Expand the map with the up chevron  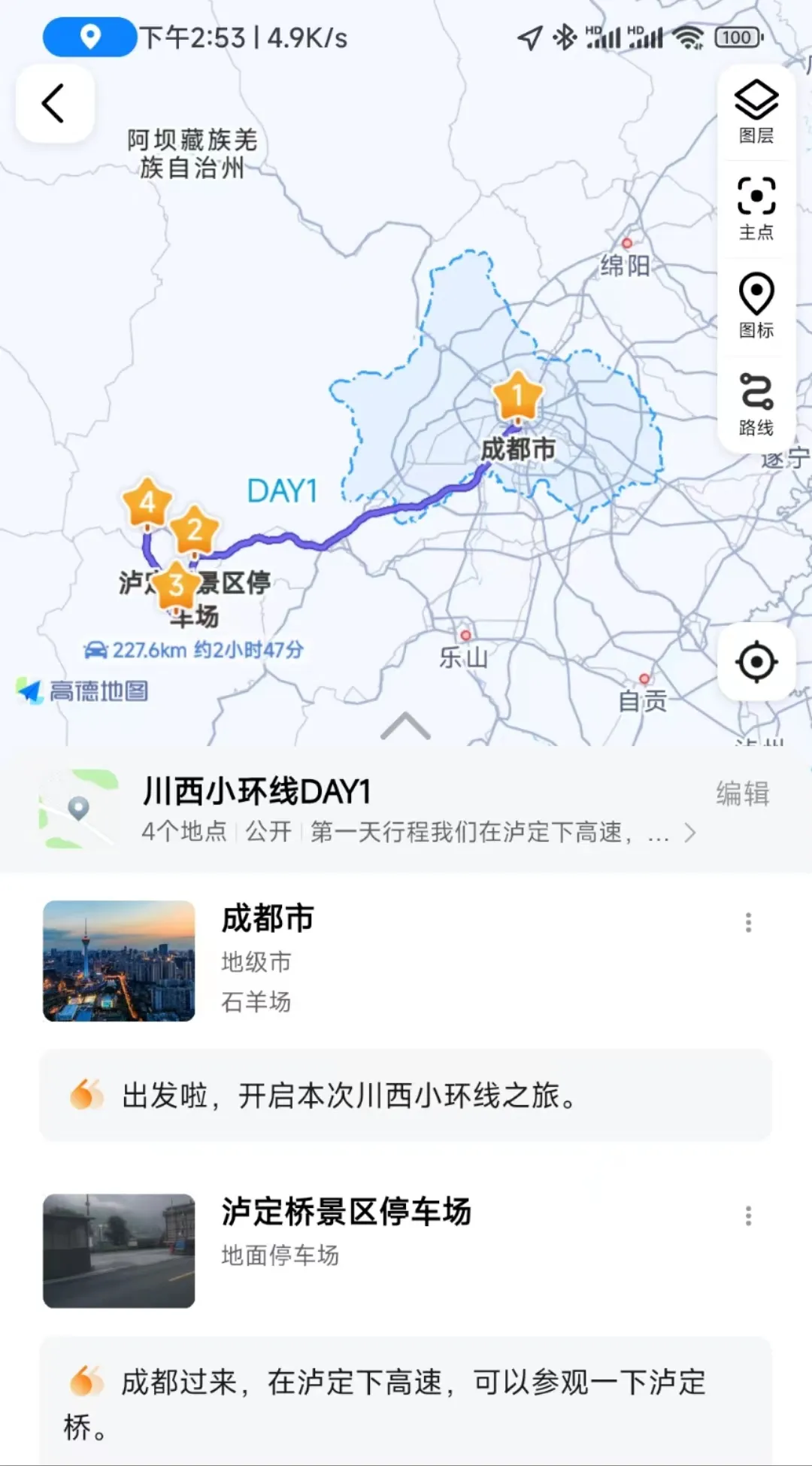(405, 726)
